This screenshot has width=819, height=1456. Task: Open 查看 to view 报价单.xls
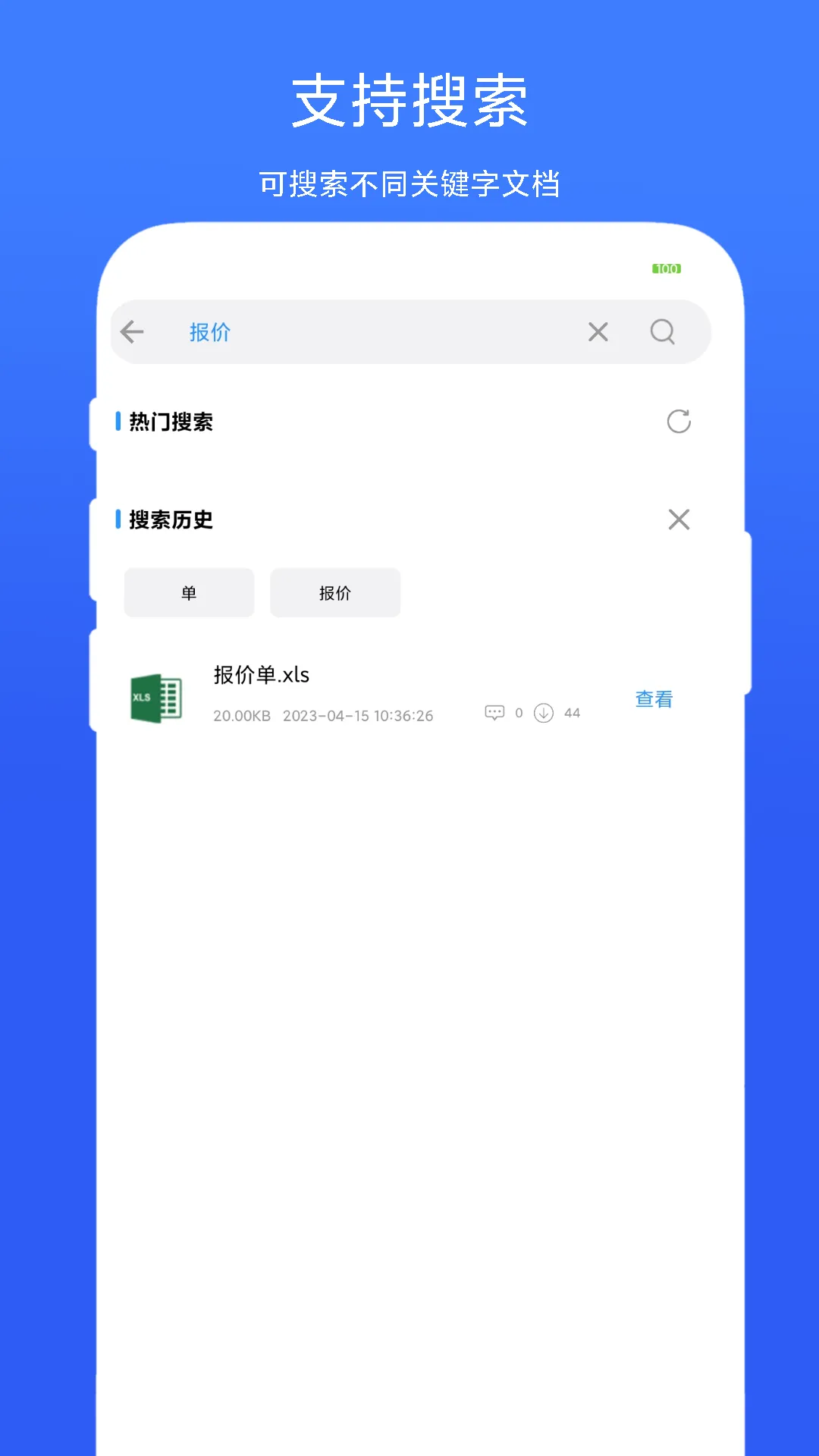point(653,699)
